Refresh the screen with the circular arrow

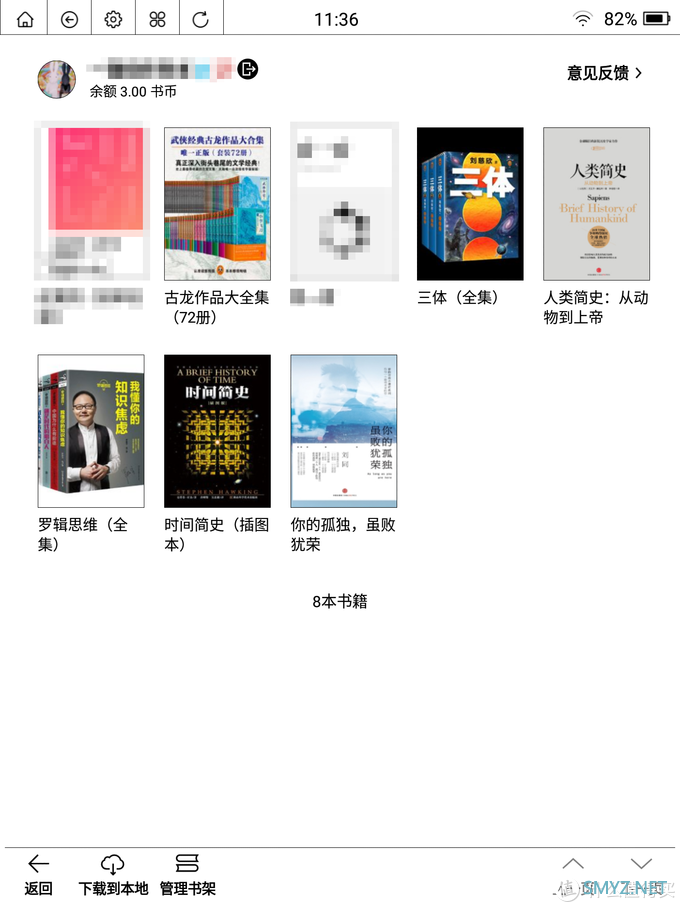(201, 19)
